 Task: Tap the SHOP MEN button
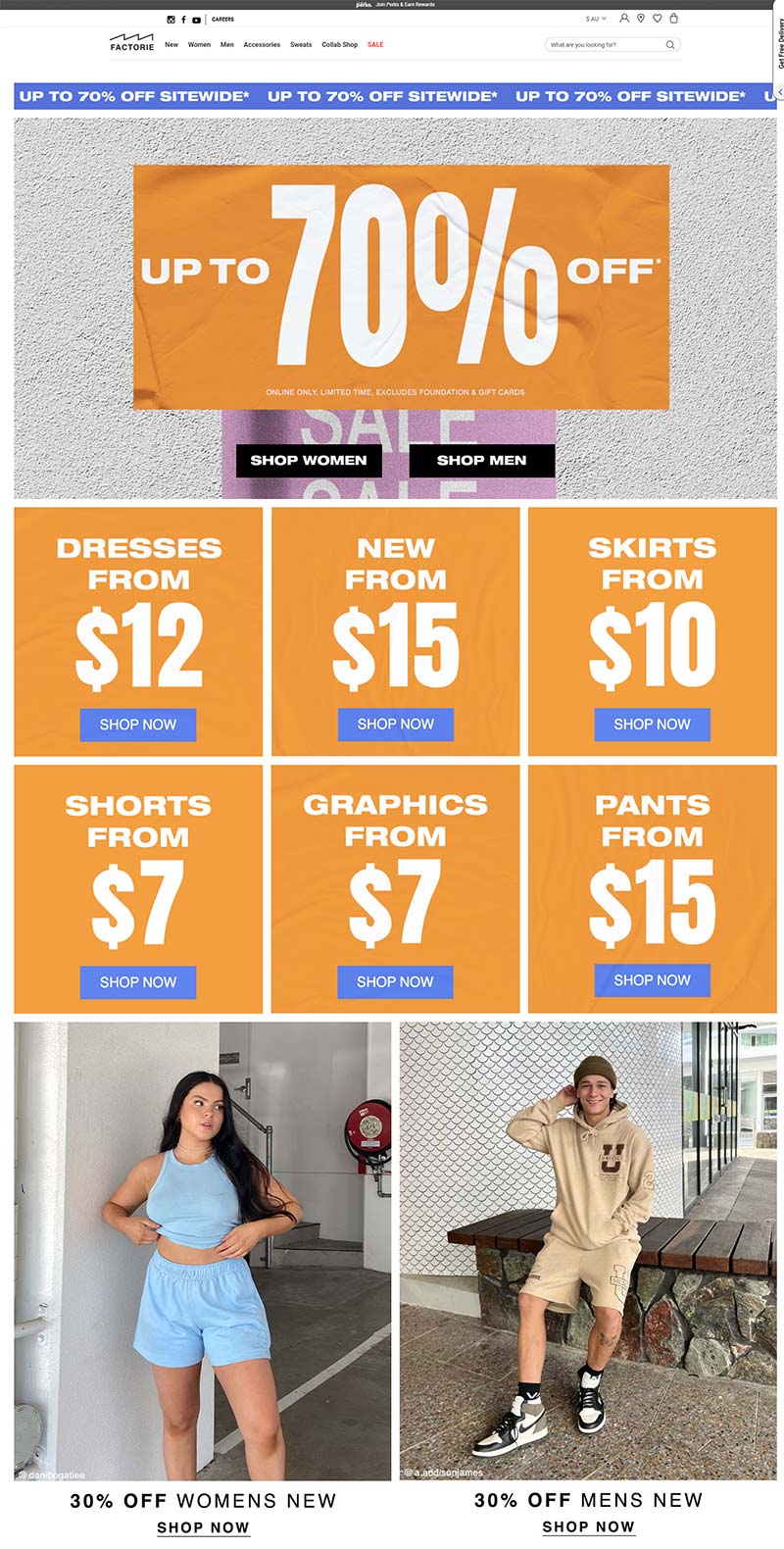click(x=482, y=460)
